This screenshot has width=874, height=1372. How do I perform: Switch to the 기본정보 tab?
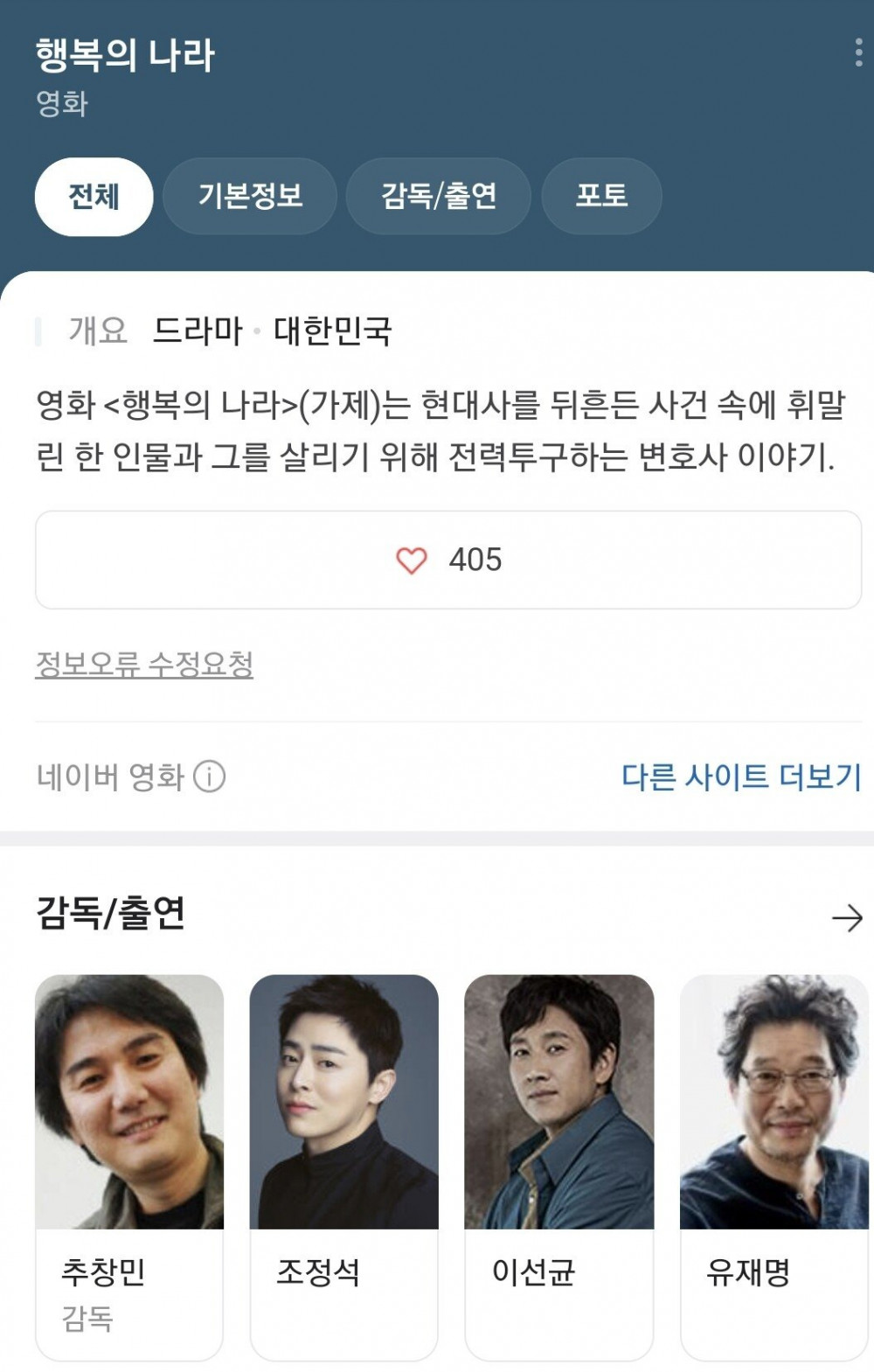pos(250,196)
